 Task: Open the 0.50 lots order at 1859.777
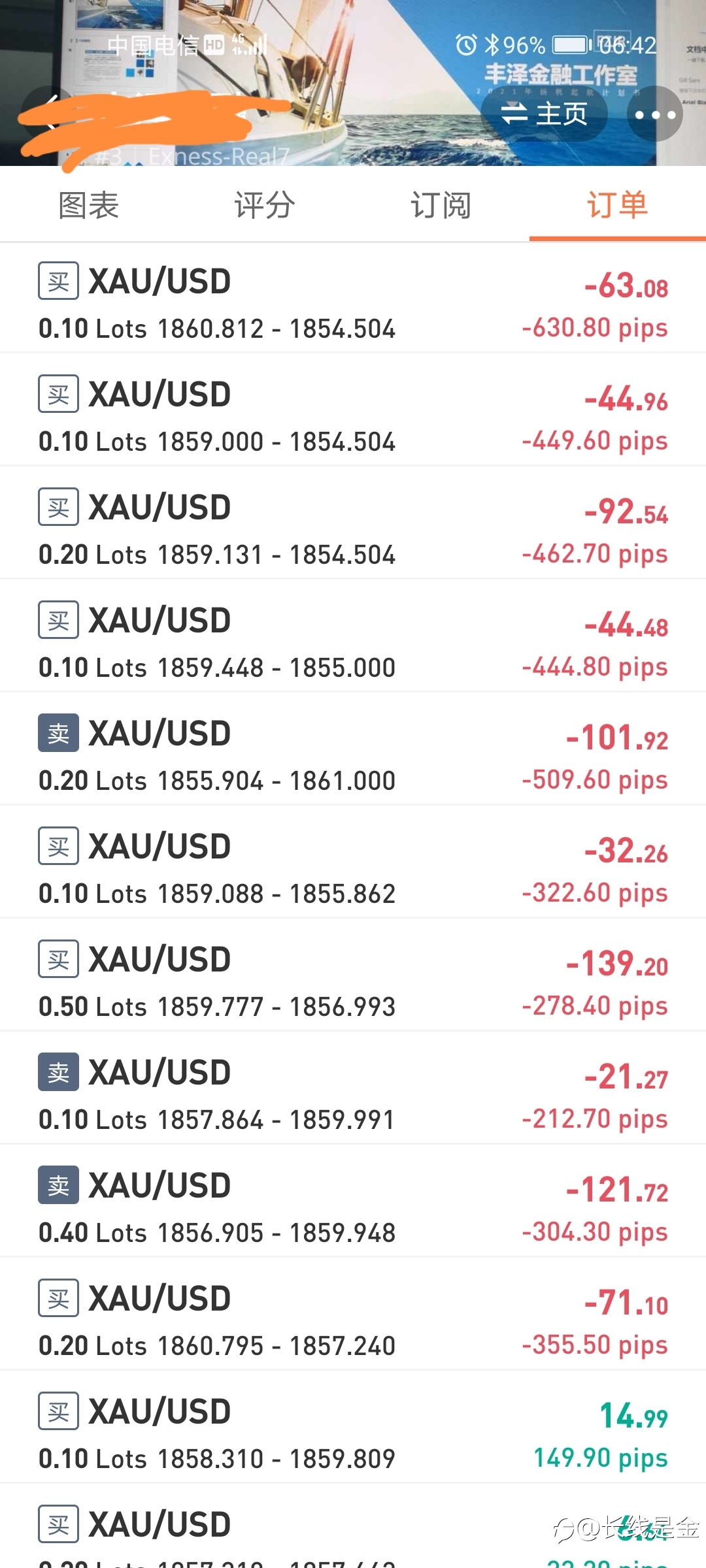353,975
